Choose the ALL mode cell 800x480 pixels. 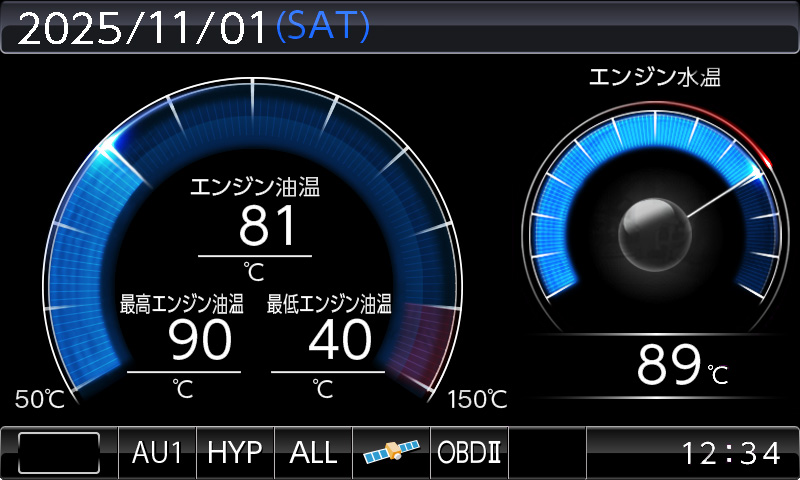[313, 453]
